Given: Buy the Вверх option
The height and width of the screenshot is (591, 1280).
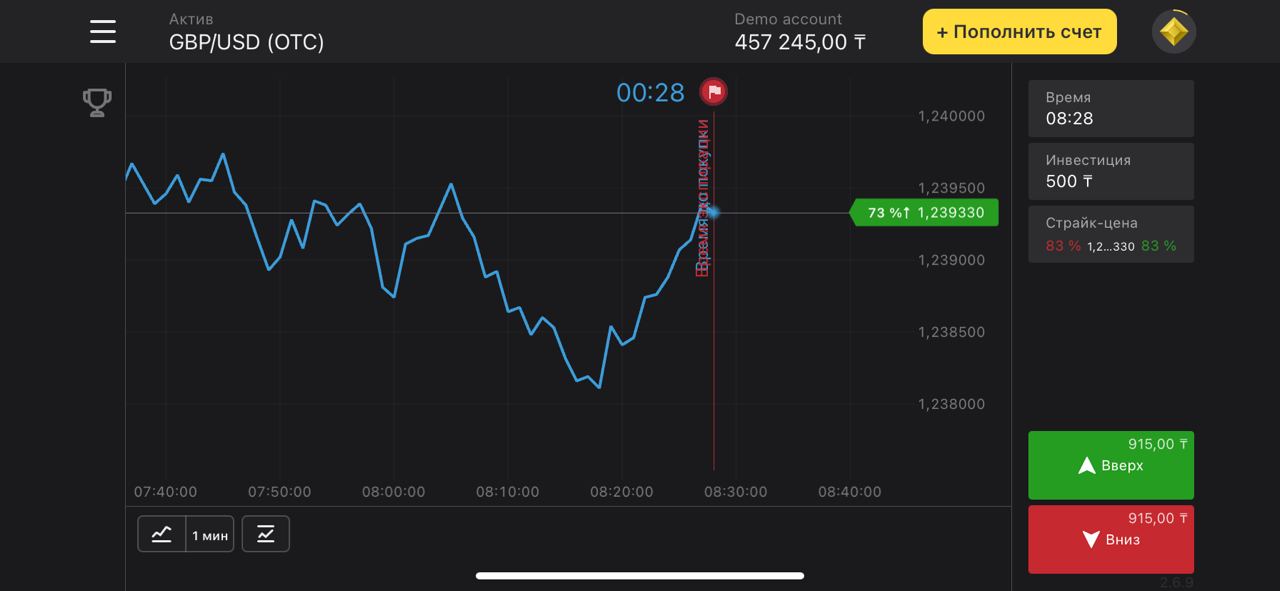Looking at the screenshot, I should tap(1111, 465).
